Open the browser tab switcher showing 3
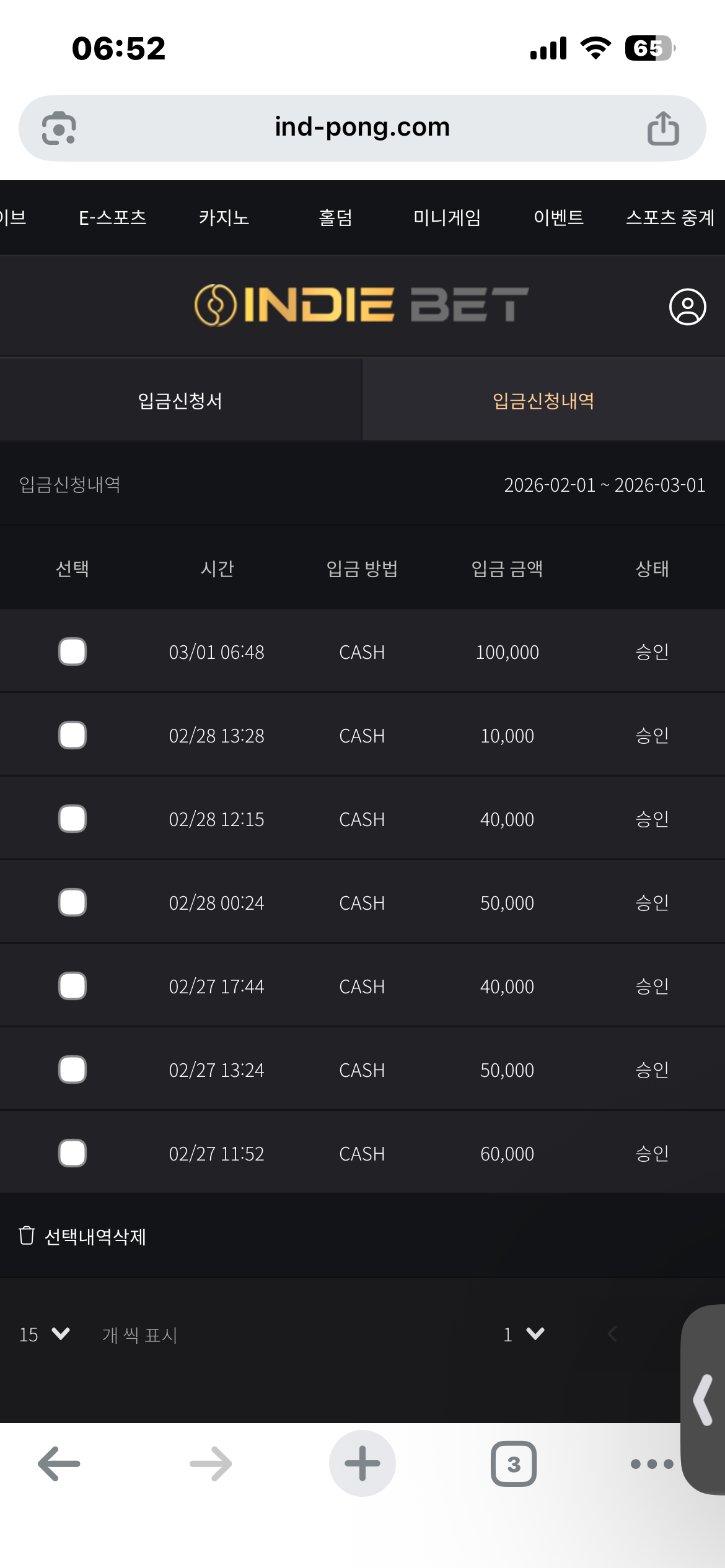The width and height of the screenshot is (725, 1568). (x=514, y=1464)
